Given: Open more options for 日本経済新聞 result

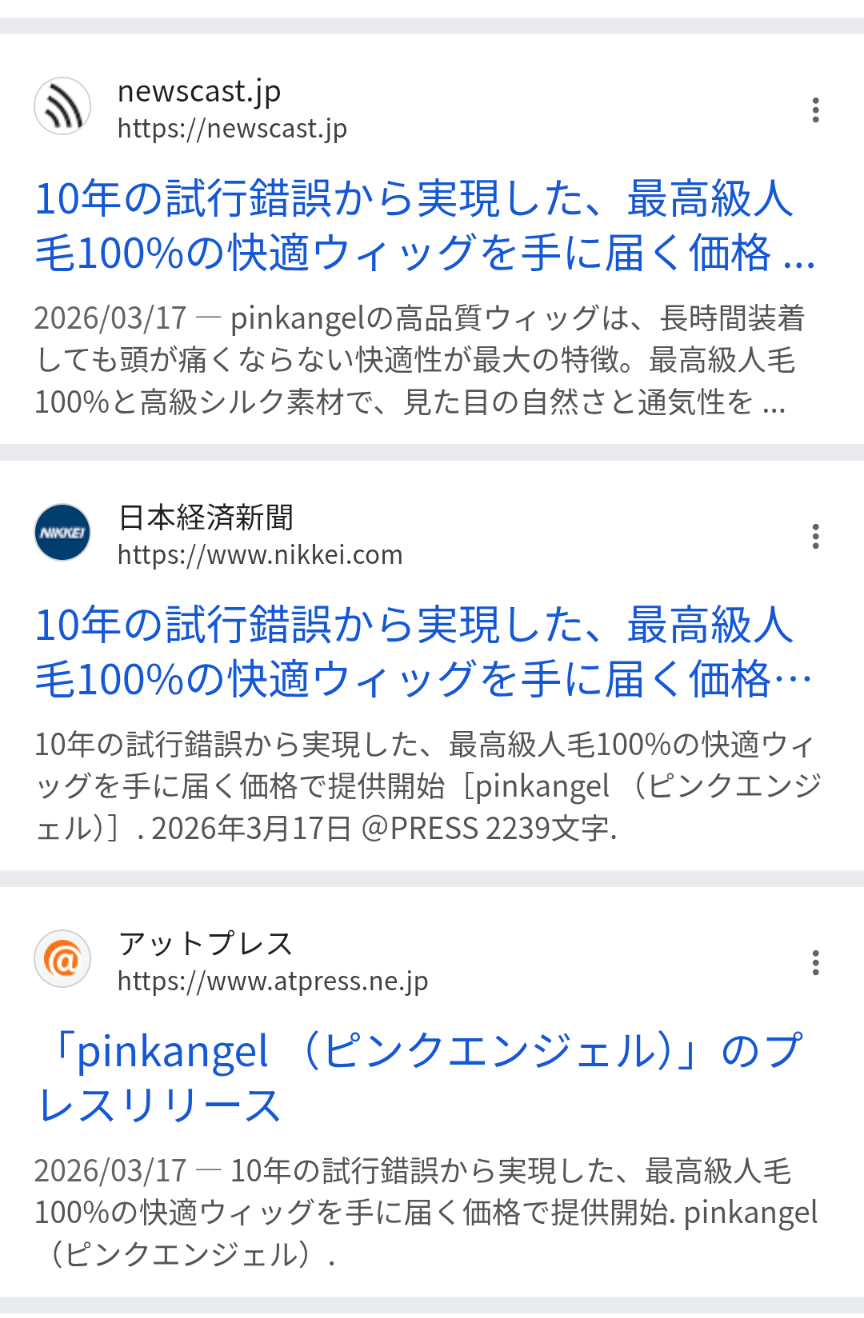Looking at the screenshot, I should [x=816, y=536].
